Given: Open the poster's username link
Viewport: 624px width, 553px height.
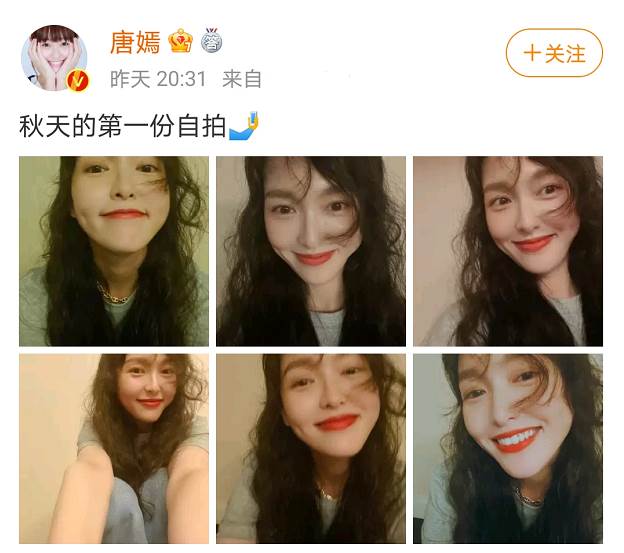Looking at the screenshot, I should [x=133, y=42].
